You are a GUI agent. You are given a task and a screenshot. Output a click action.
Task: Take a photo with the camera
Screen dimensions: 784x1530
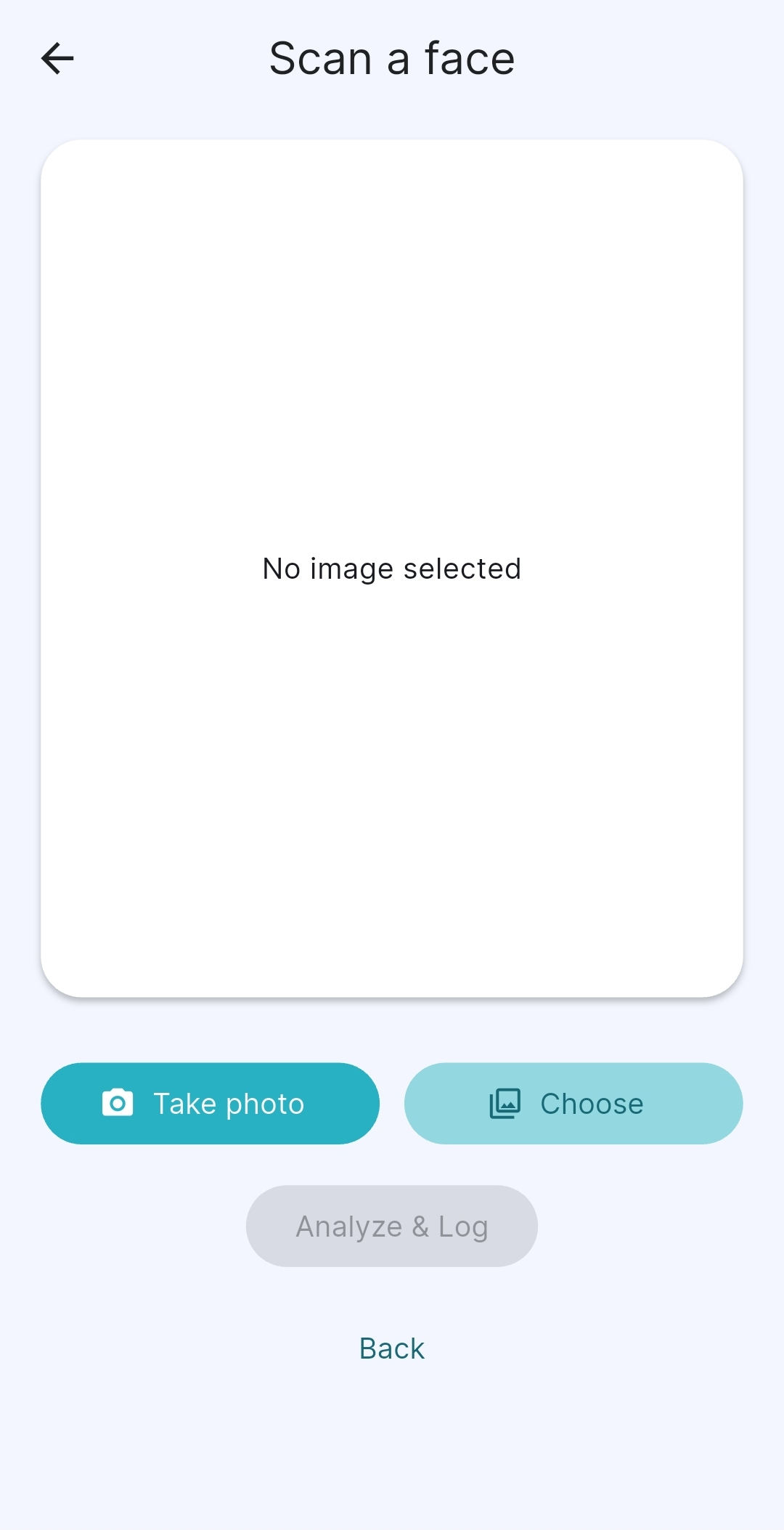click(x=210, y=1103)
